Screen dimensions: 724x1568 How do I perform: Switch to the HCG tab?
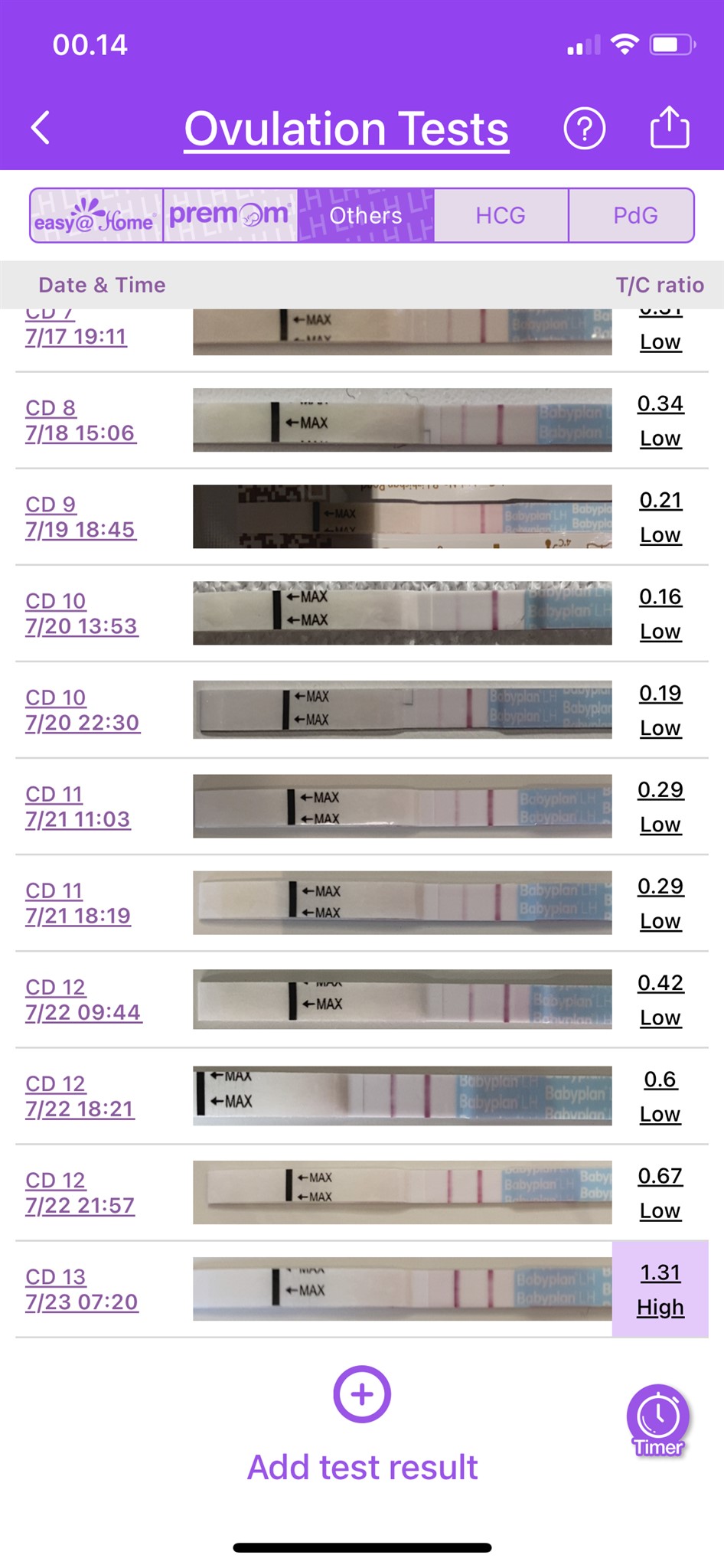tap(501, 216)
